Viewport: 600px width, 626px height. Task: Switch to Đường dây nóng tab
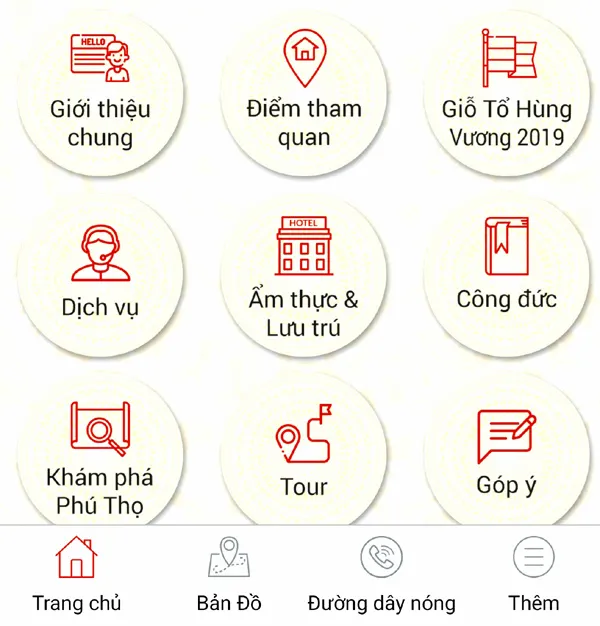point(381,576)
